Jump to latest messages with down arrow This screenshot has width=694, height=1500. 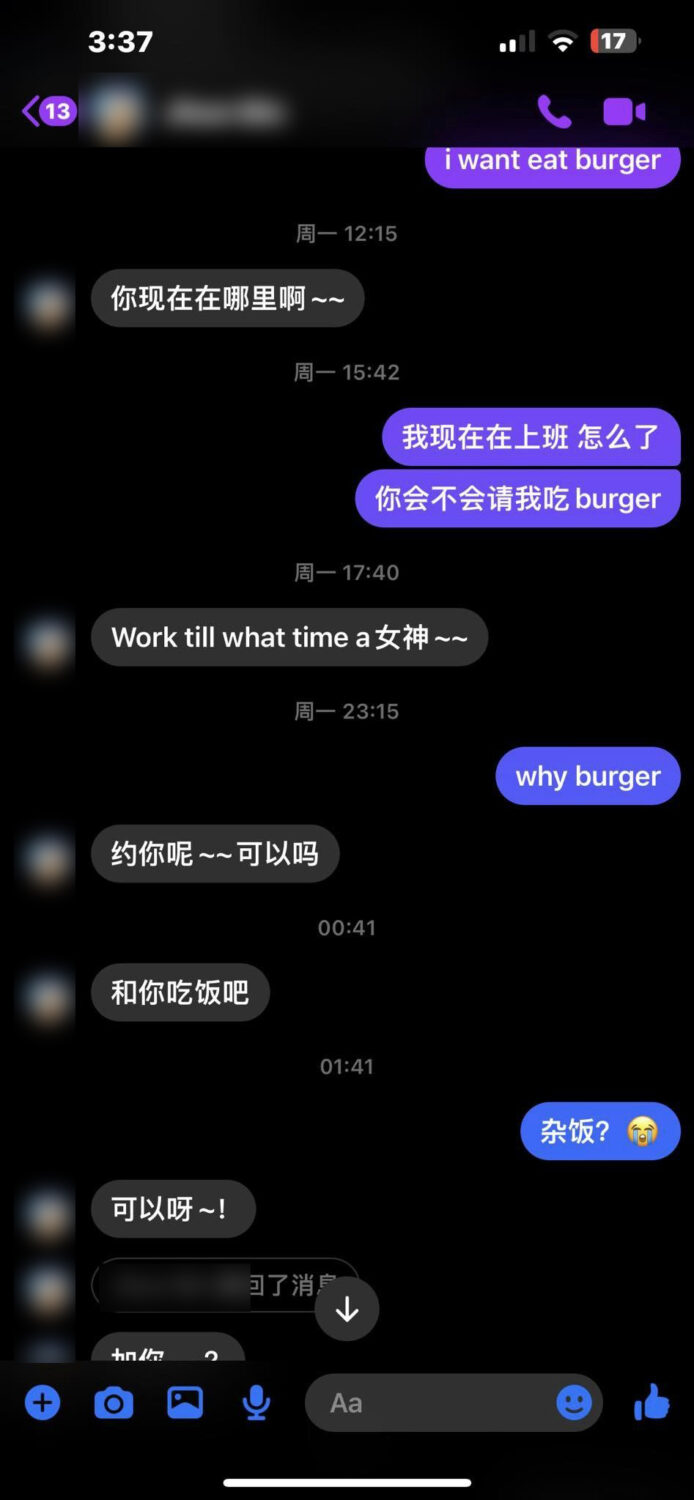point(347,1309)
